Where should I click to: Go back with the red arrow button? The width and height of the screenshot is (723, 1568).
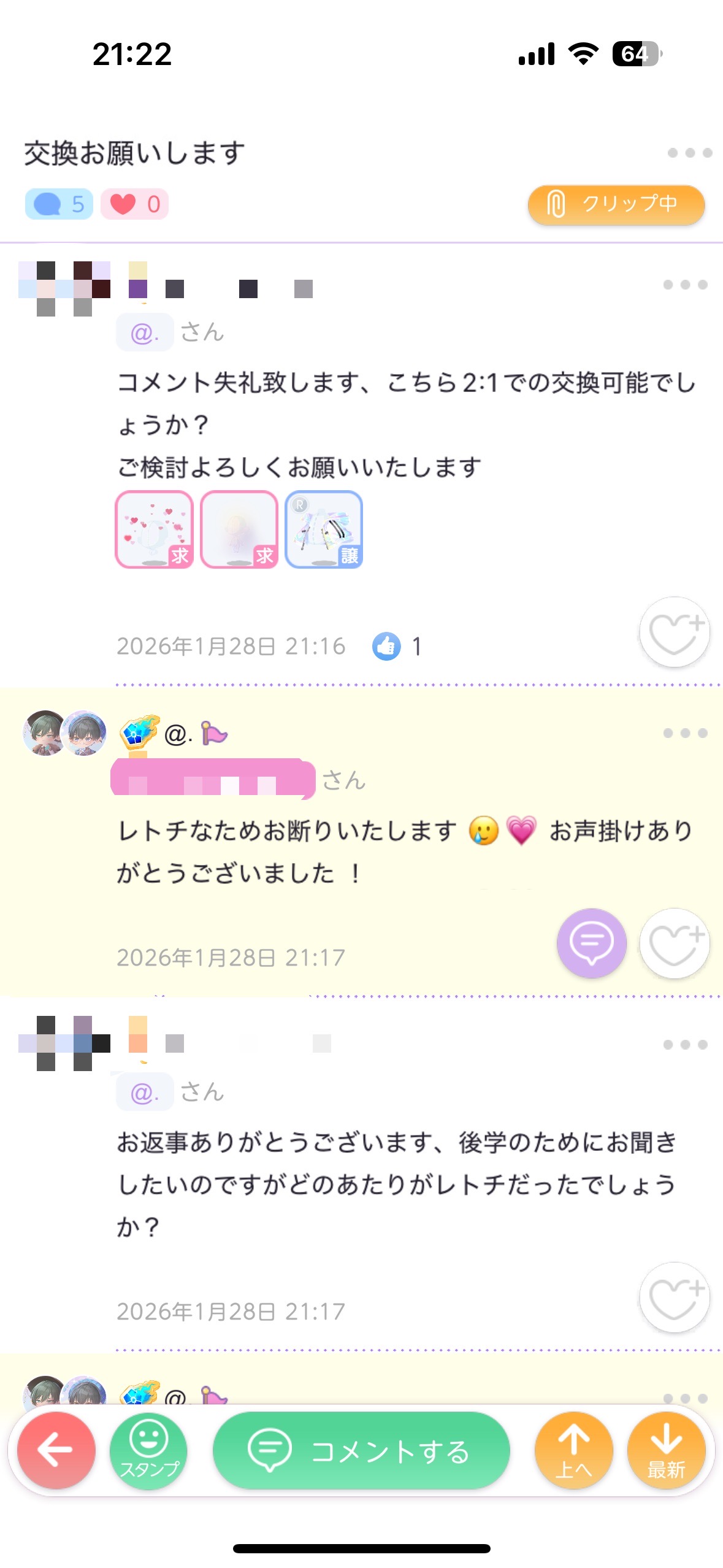(x=56, y=1450)
